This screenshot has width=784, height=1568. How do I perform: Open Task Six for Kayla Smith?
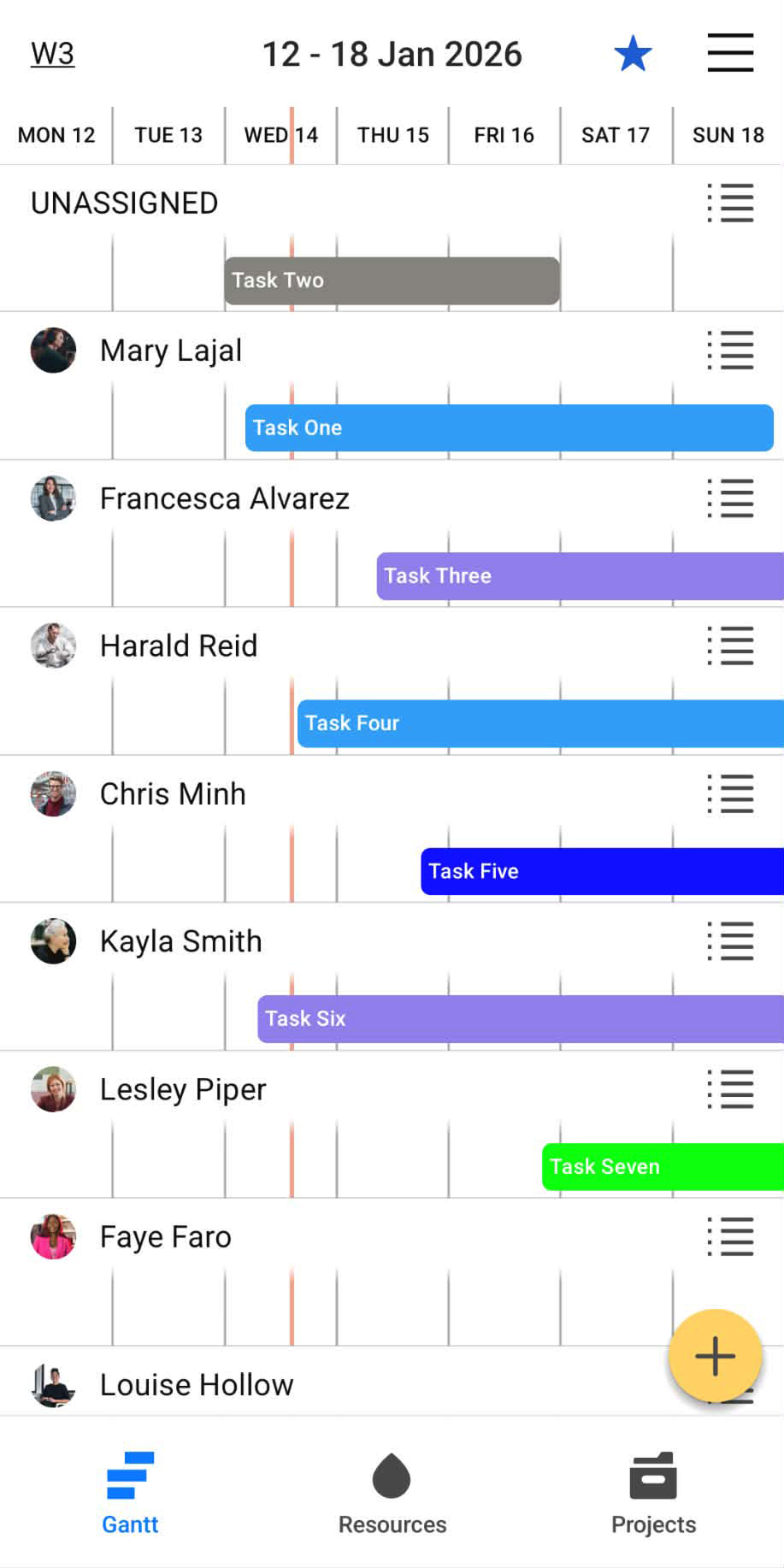click(520, 1018)
